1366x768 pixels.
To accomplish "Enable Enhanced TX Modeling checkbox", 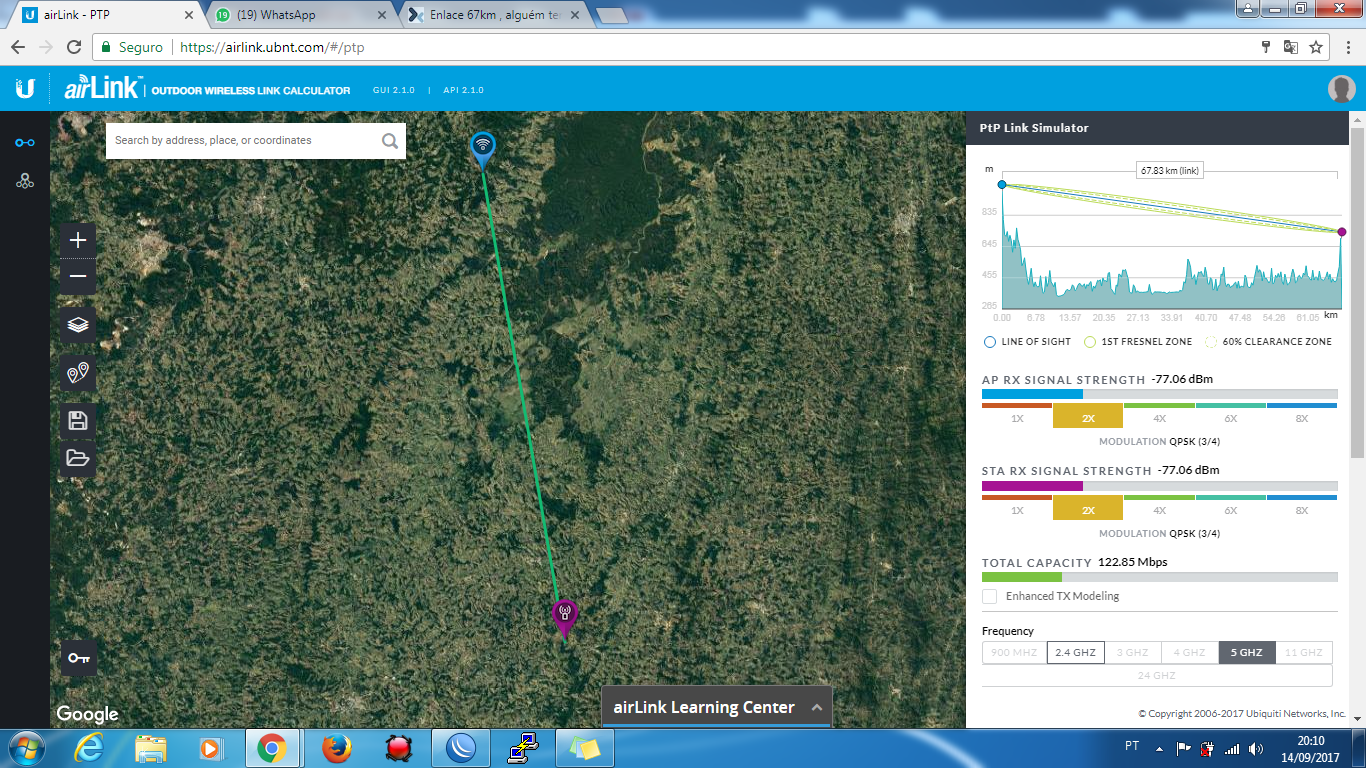I will tap(989, 596).
